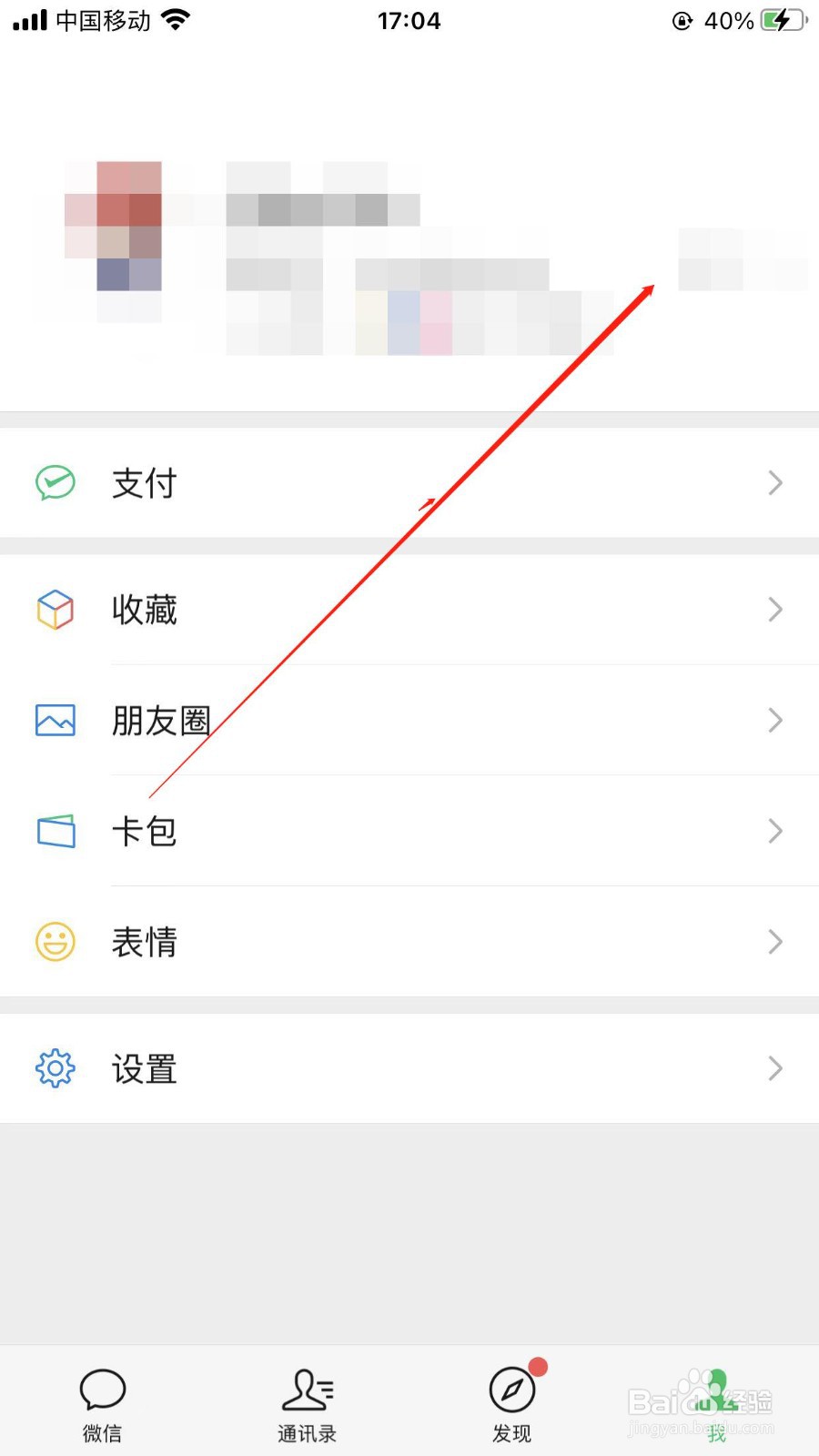Expand the 支付 row chevron
The height and width of the screenshot is (1456, 819).
coord(774,483)
